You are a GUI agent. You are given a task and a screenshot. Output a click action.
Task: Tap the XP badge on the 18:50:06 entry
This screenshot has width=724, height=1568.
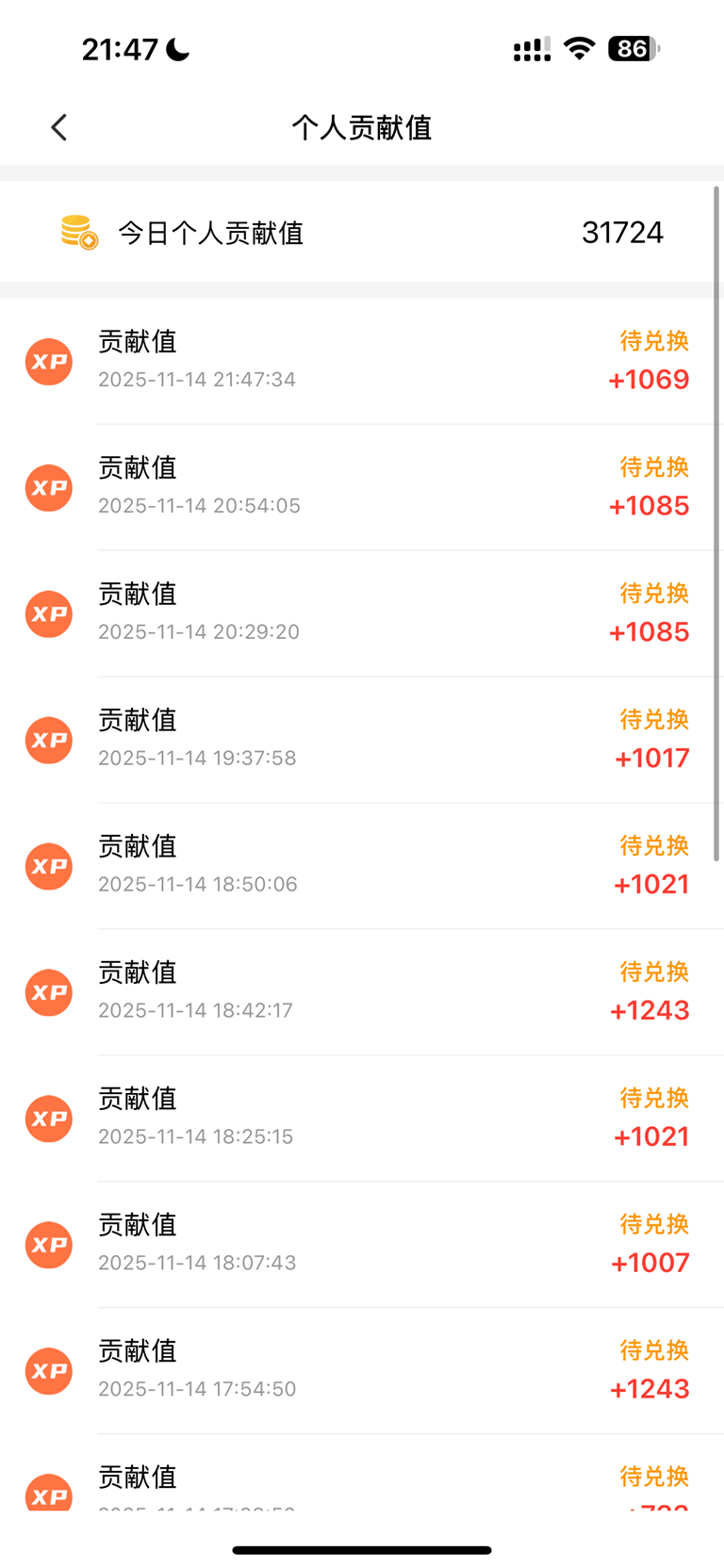(x=48, y=866)
